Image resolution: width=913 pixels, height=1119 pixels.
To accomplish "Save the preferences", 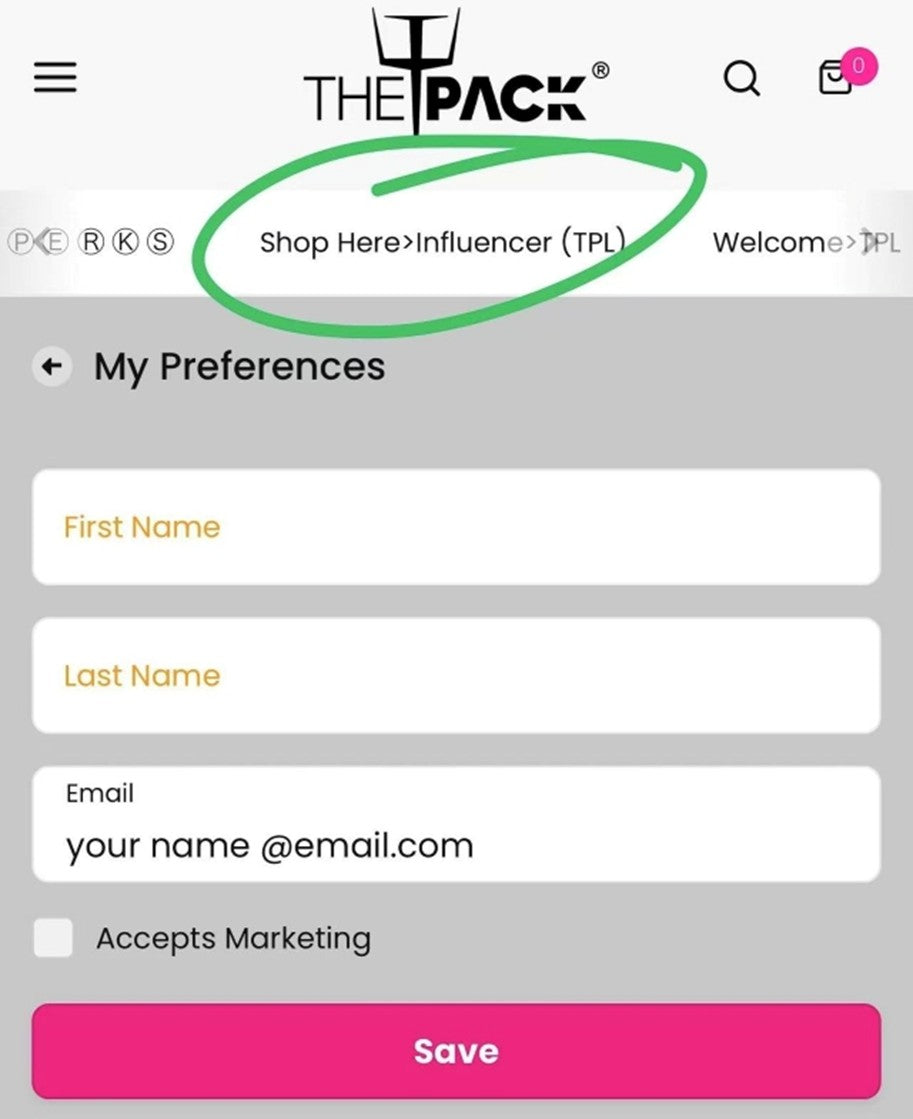I will pos(456,1051).
